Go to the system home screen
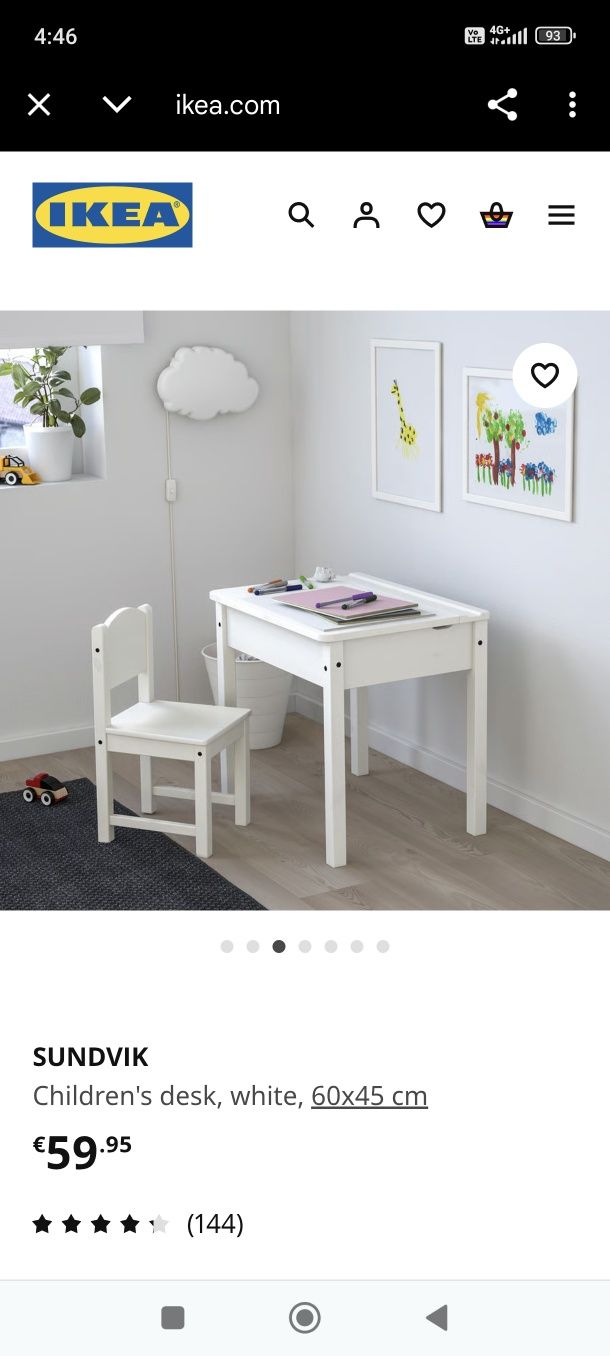610x1356 pixels. 304,1318
